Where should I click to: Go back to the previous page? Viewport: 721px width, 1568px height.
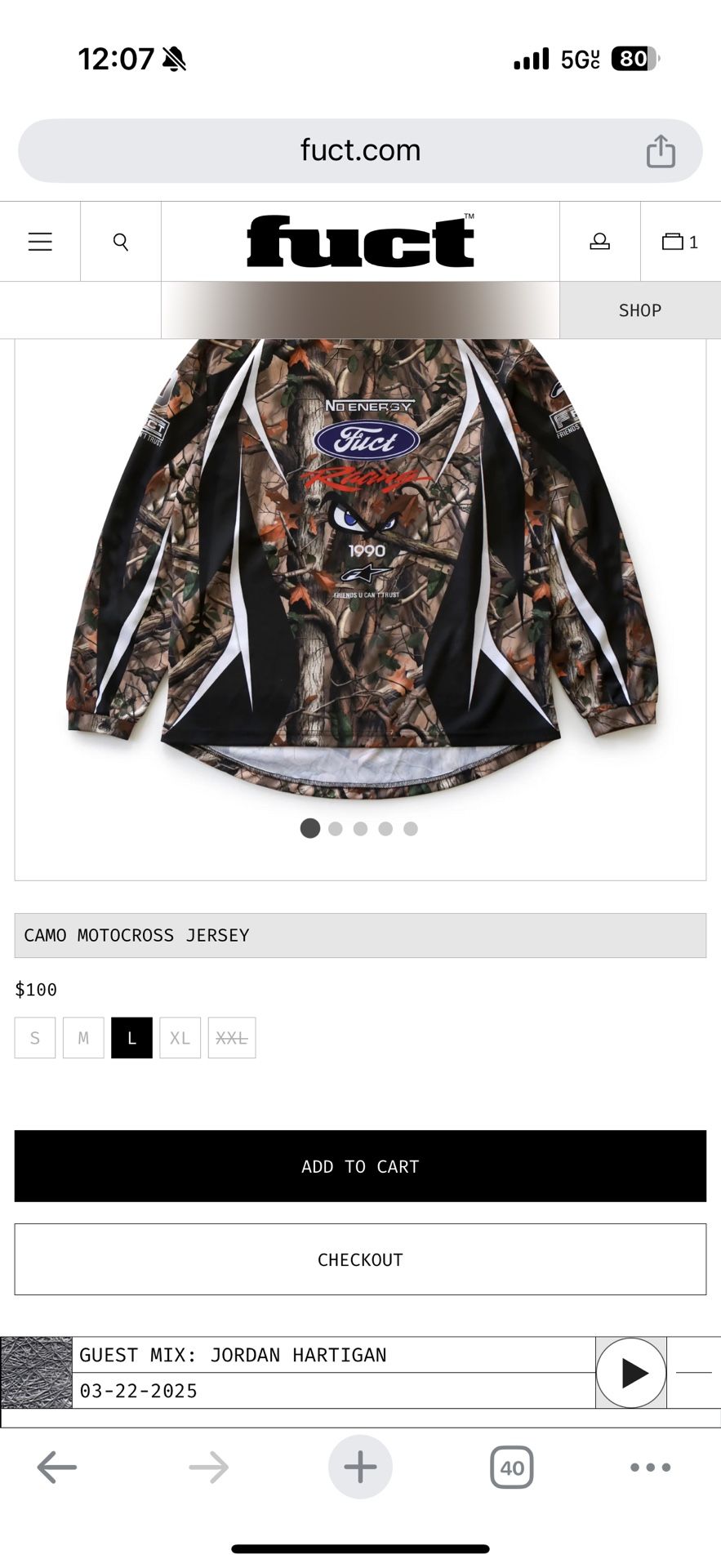point(57,1467)
